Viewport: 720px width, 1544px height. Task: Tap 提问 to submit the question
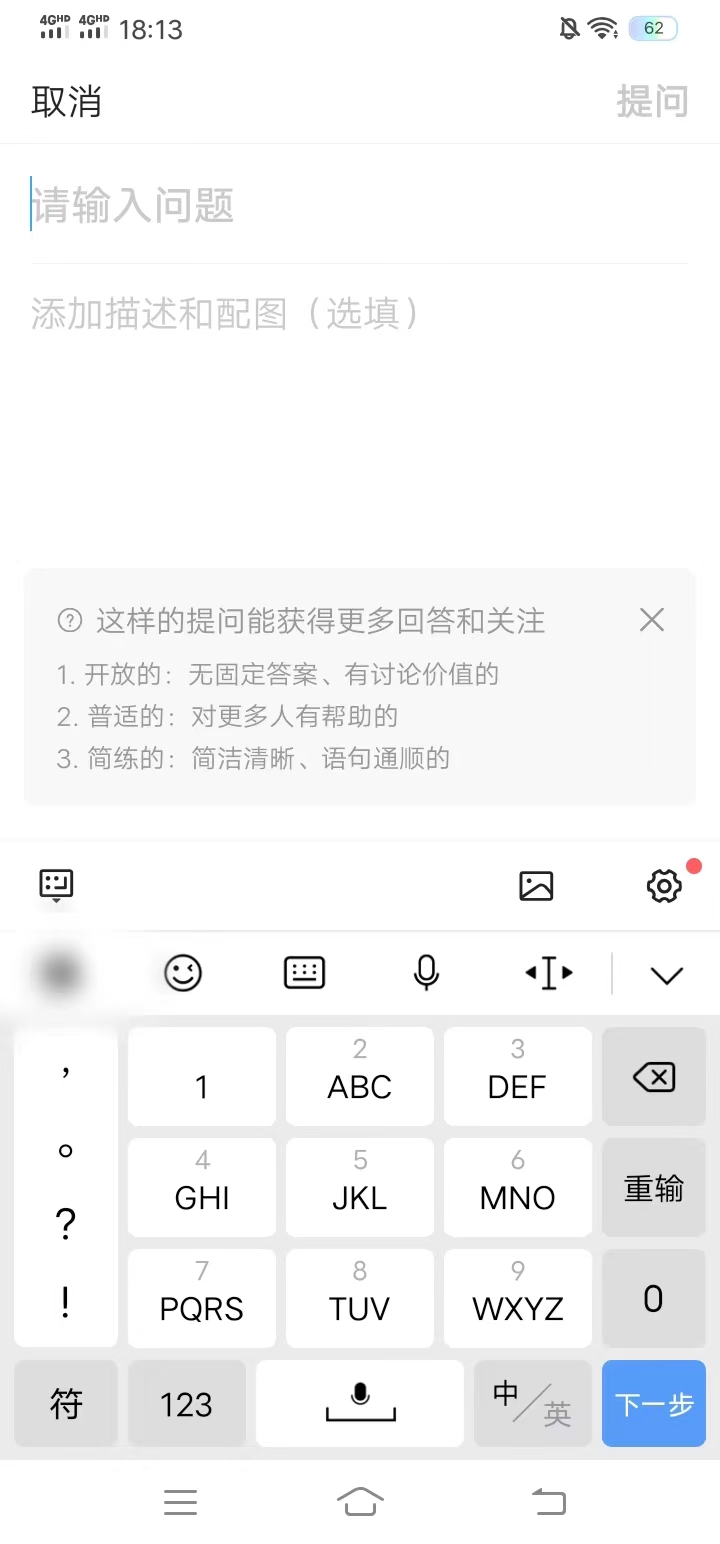tap(655, 100)
